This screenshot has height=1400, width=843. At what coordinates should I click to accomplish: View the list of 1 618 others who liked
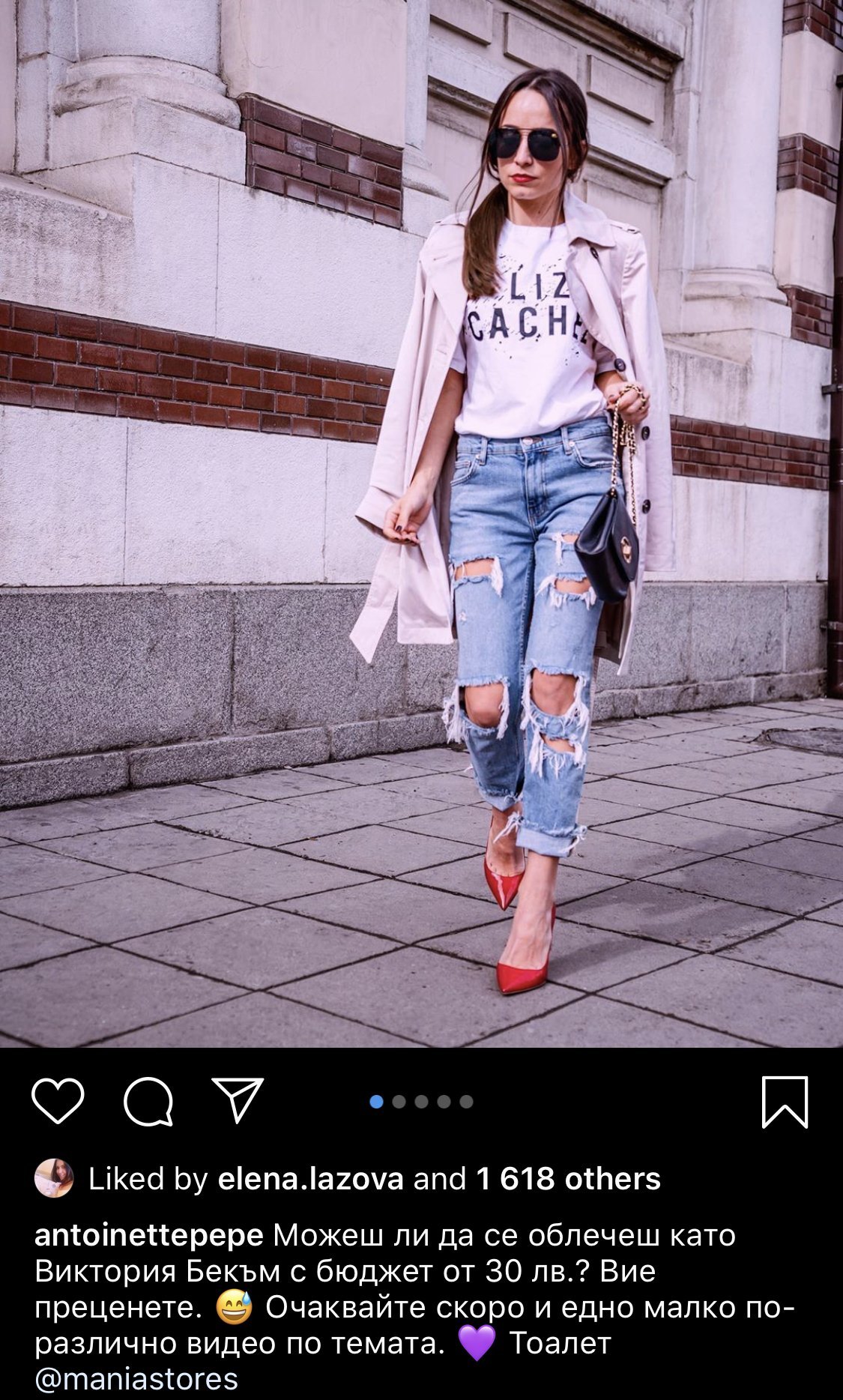(x=569, y=1180)
